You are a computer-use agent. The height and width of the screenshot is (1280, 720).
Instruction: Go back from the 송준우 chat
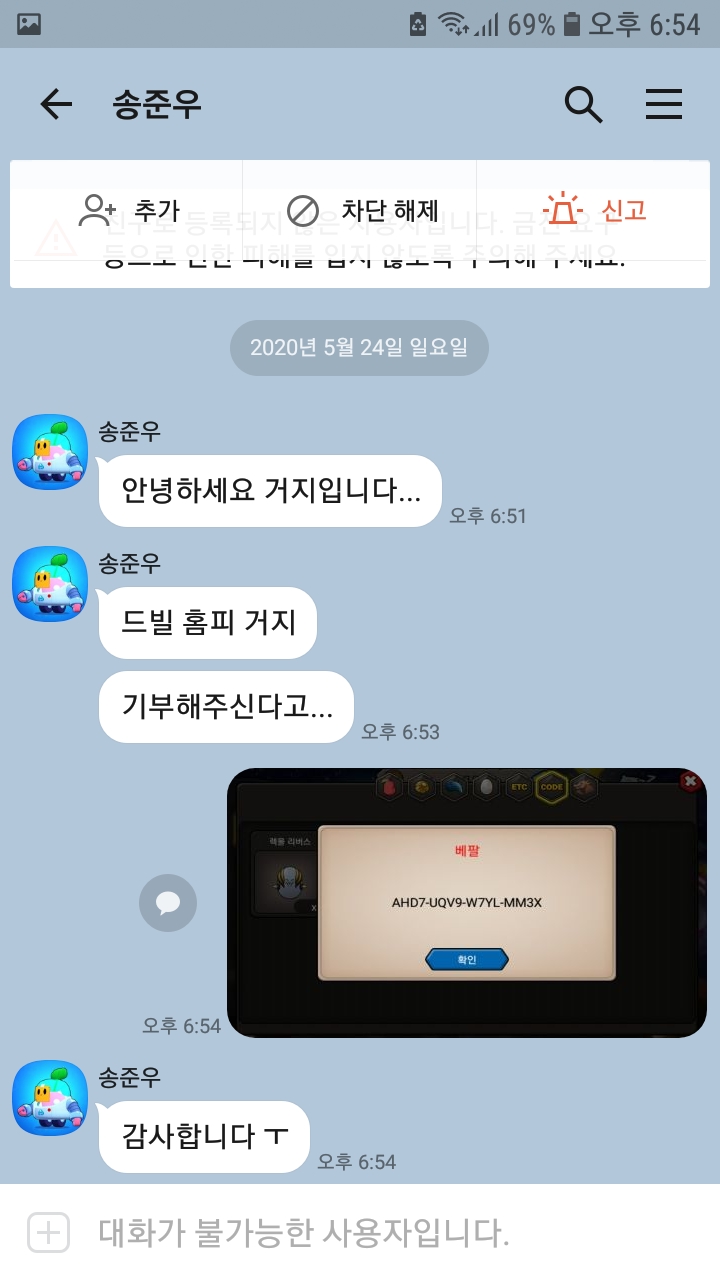[56, 104]
